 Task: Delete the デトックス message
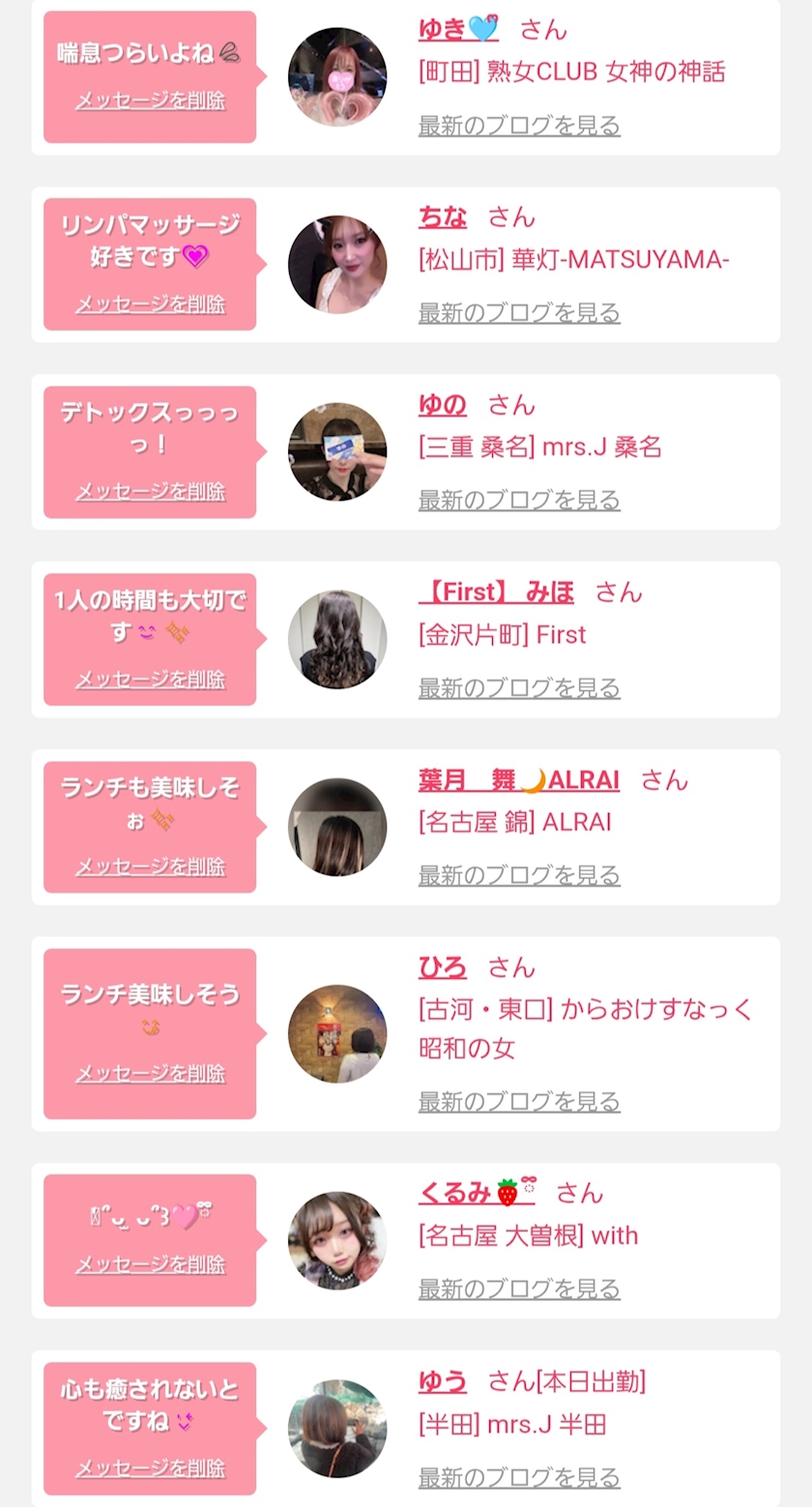[x=150, y=491]
